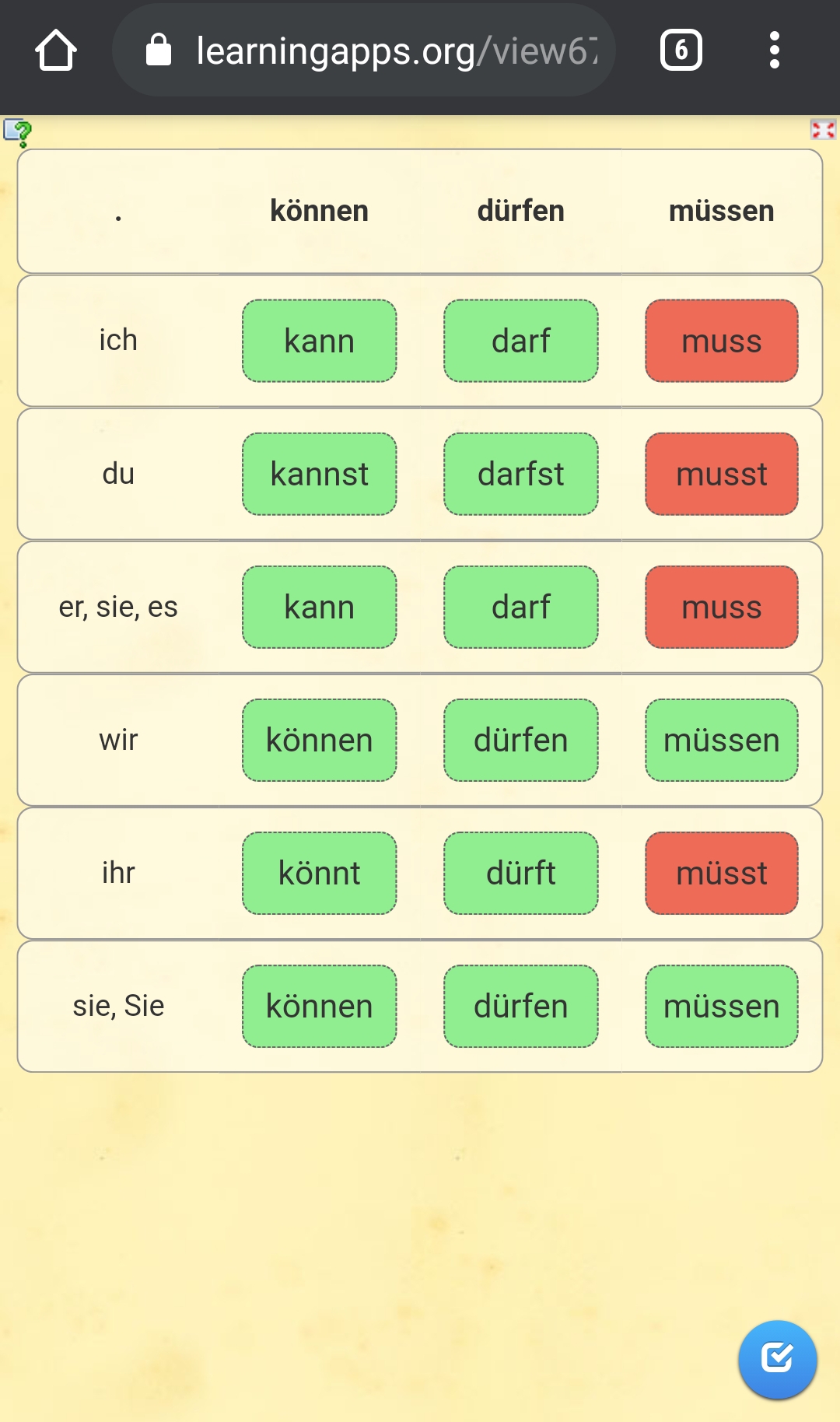Image resolution: width=840 pixels, height=1422 pixels.
Task: Go to the browser home page
Action: [x=56, y=51]
